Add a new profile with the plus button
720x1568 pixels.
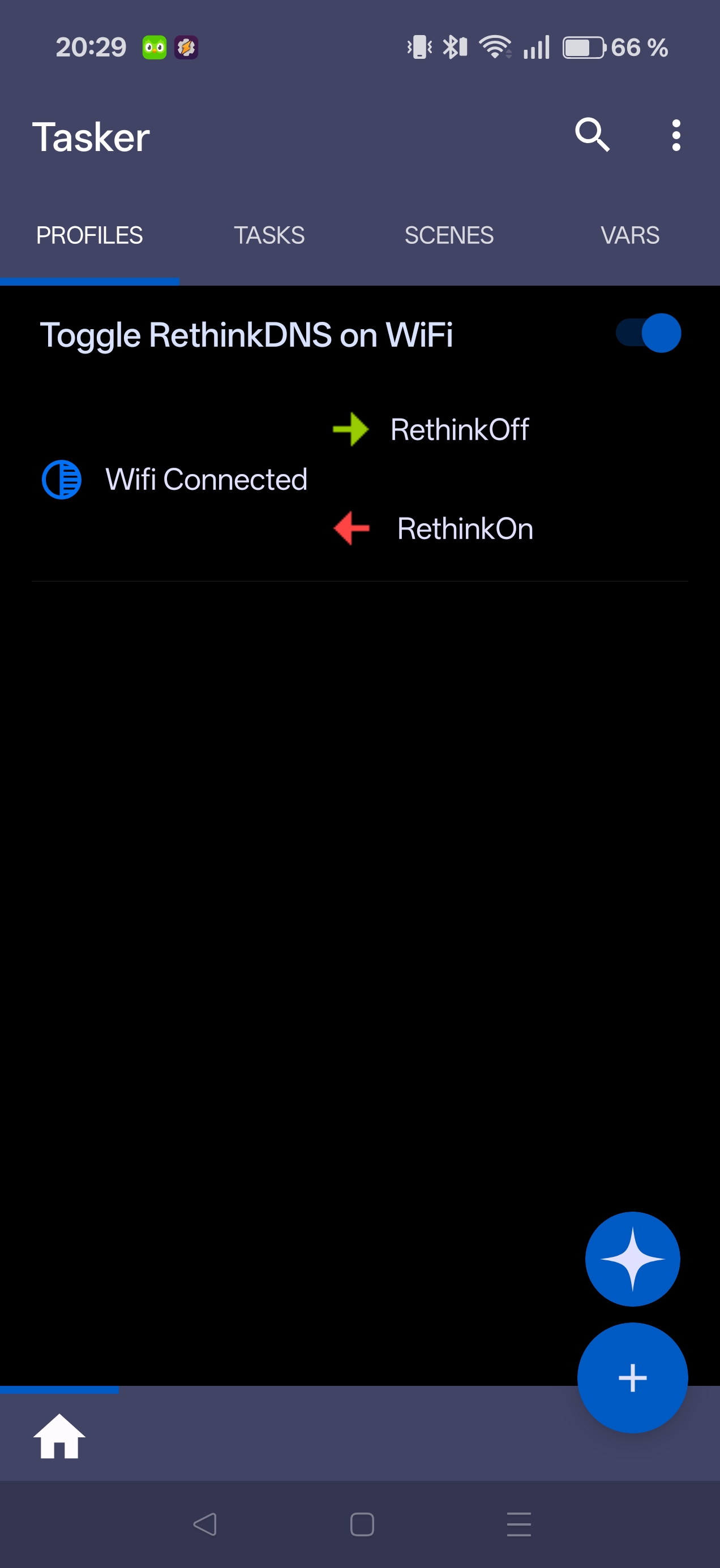coord(632,1378)
